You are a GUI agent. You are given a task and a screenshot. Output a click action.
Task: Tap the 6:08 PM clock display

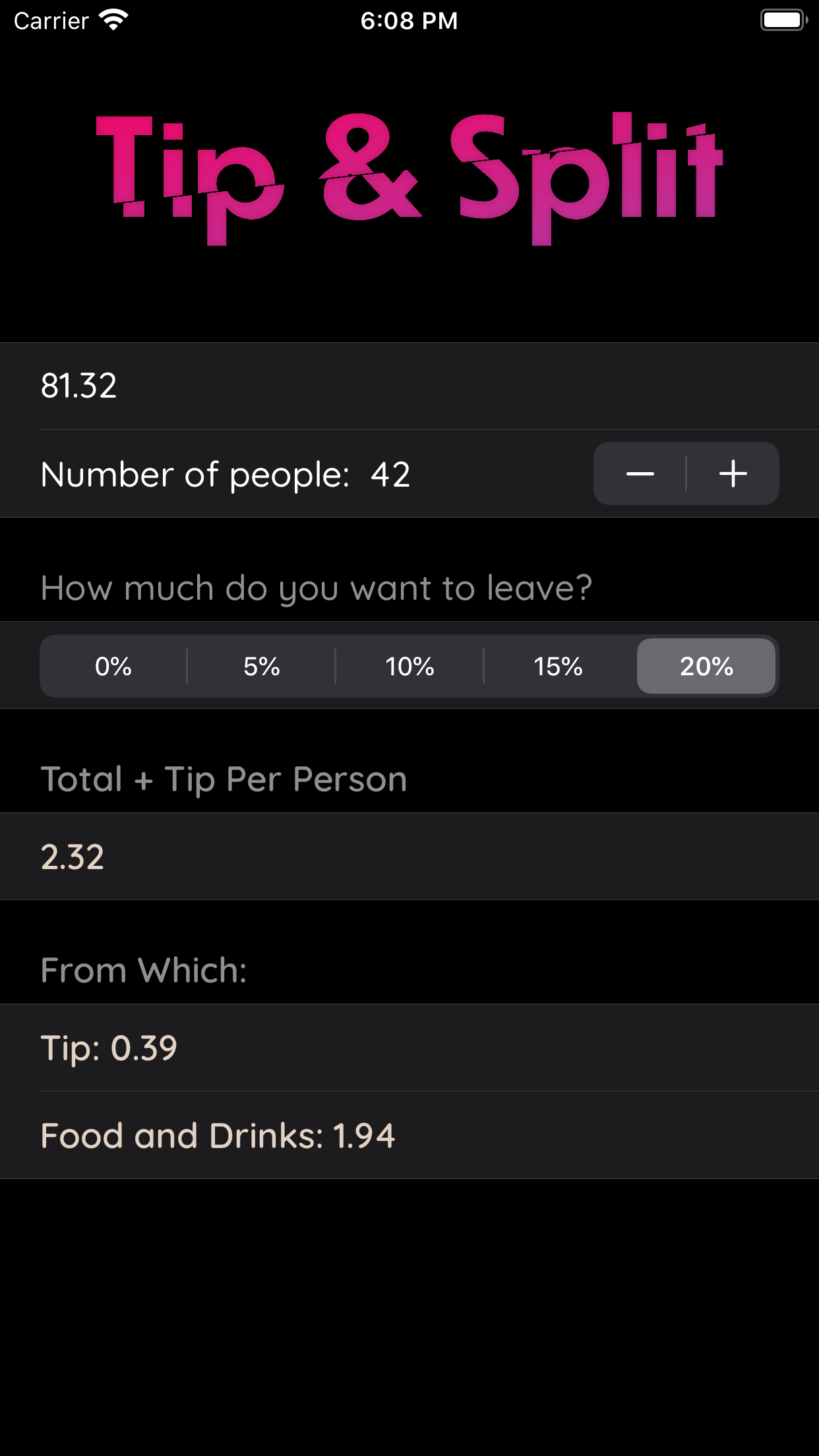click(x=409, y=20)
